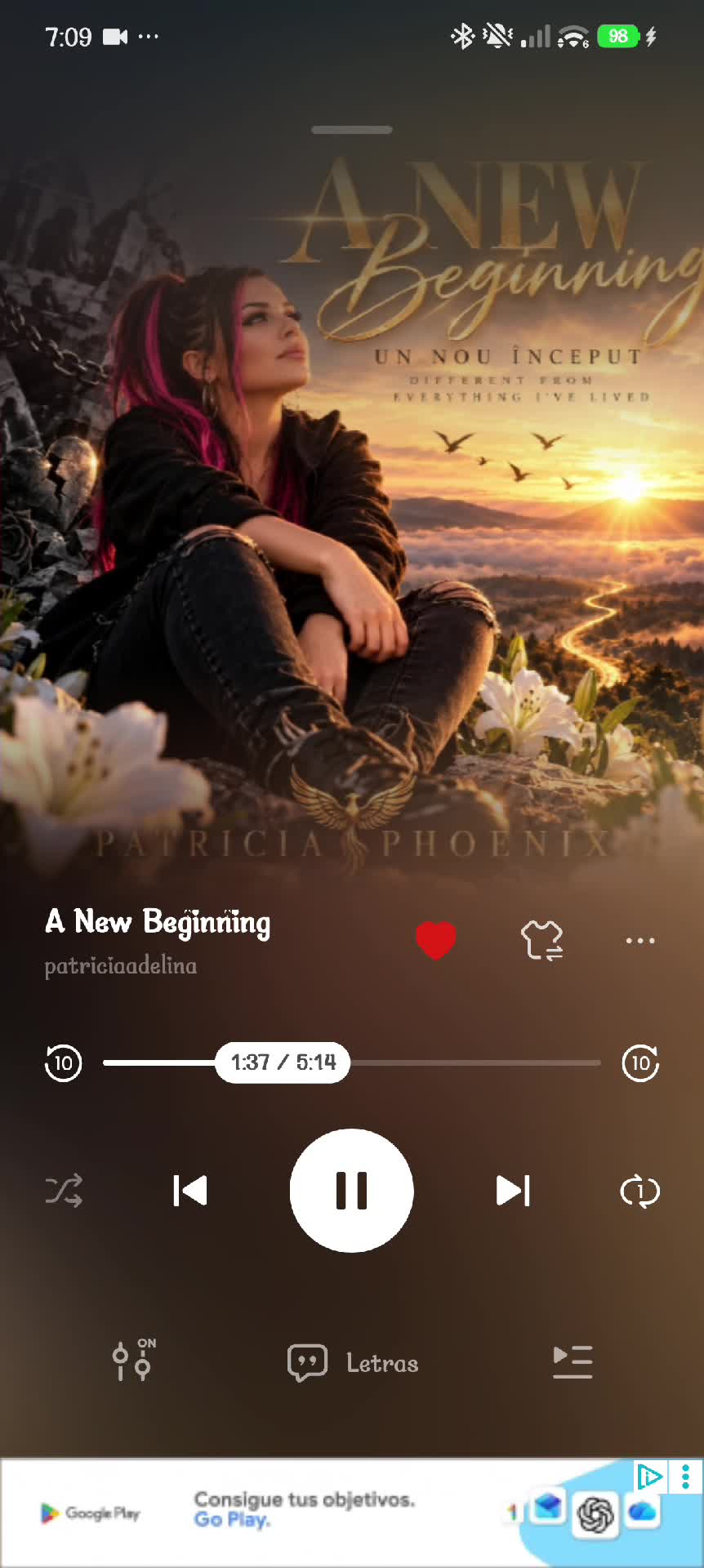Open the Google Play ad banner
The height and width of the screenshot is (1568, 704).
tap(327, 1512)
